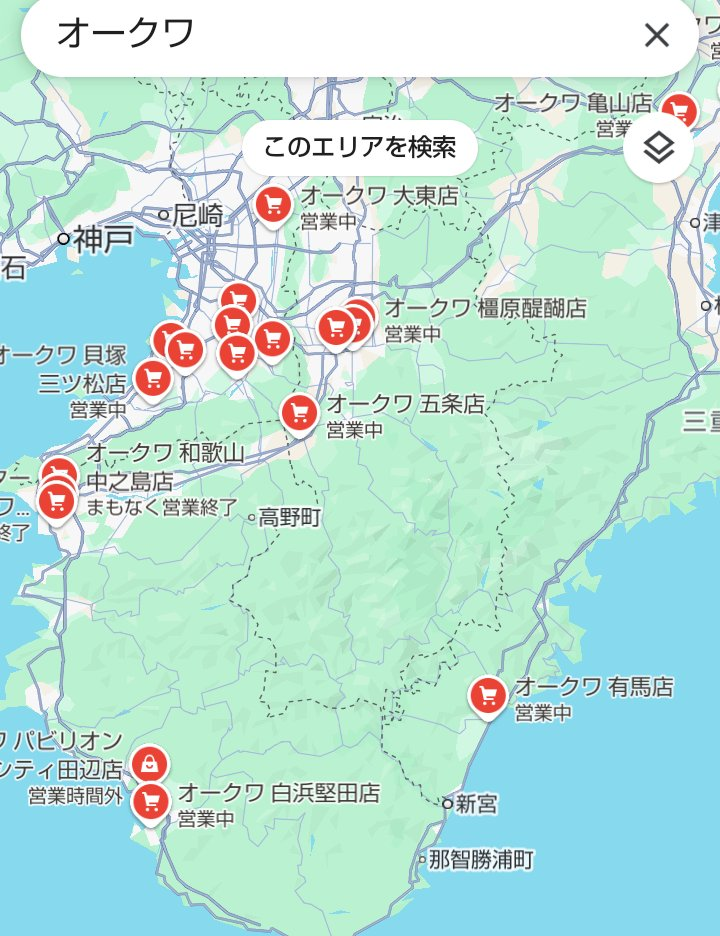Tap the search field showing オークワ
720x936 pixels.
click(x=330, y=36)
